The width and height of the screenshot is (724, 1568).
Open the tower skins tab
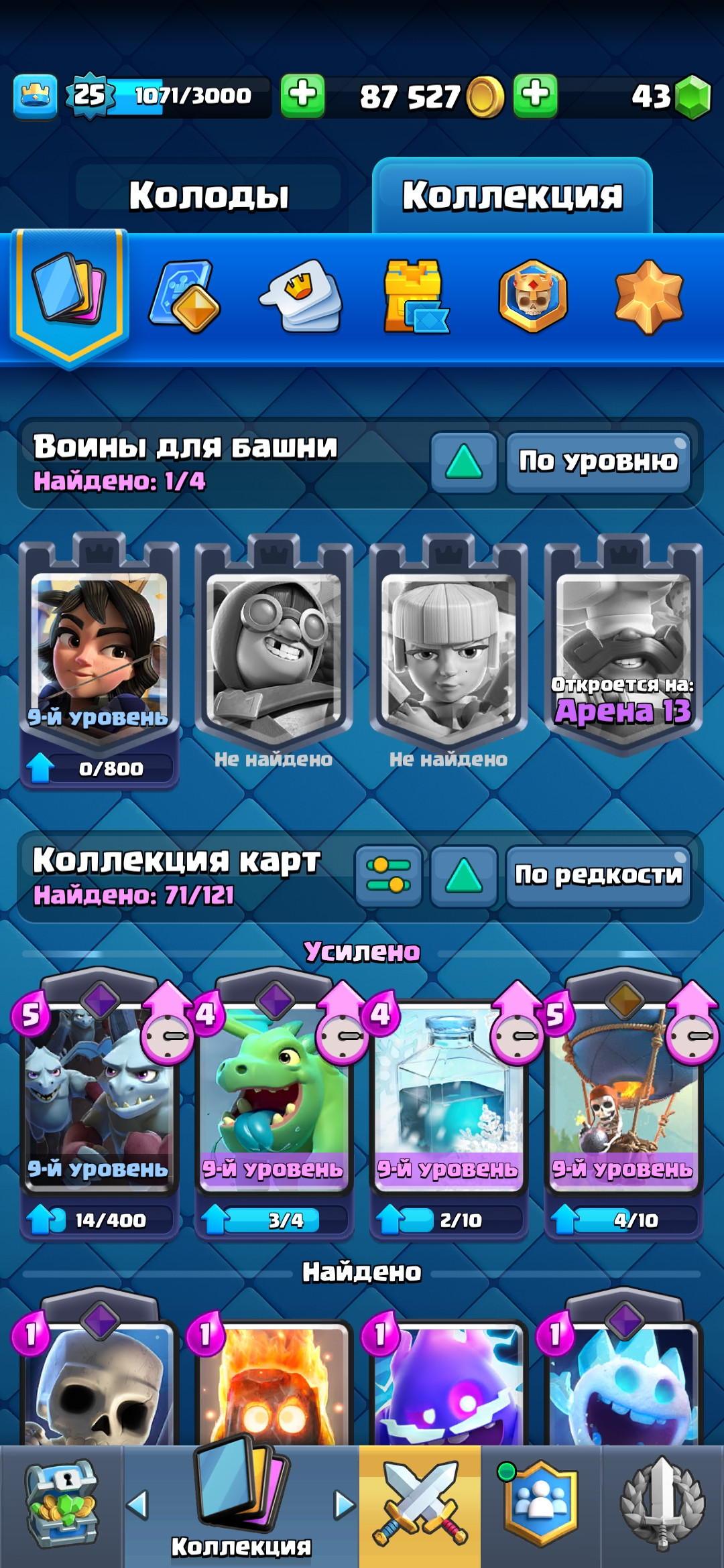416,297
